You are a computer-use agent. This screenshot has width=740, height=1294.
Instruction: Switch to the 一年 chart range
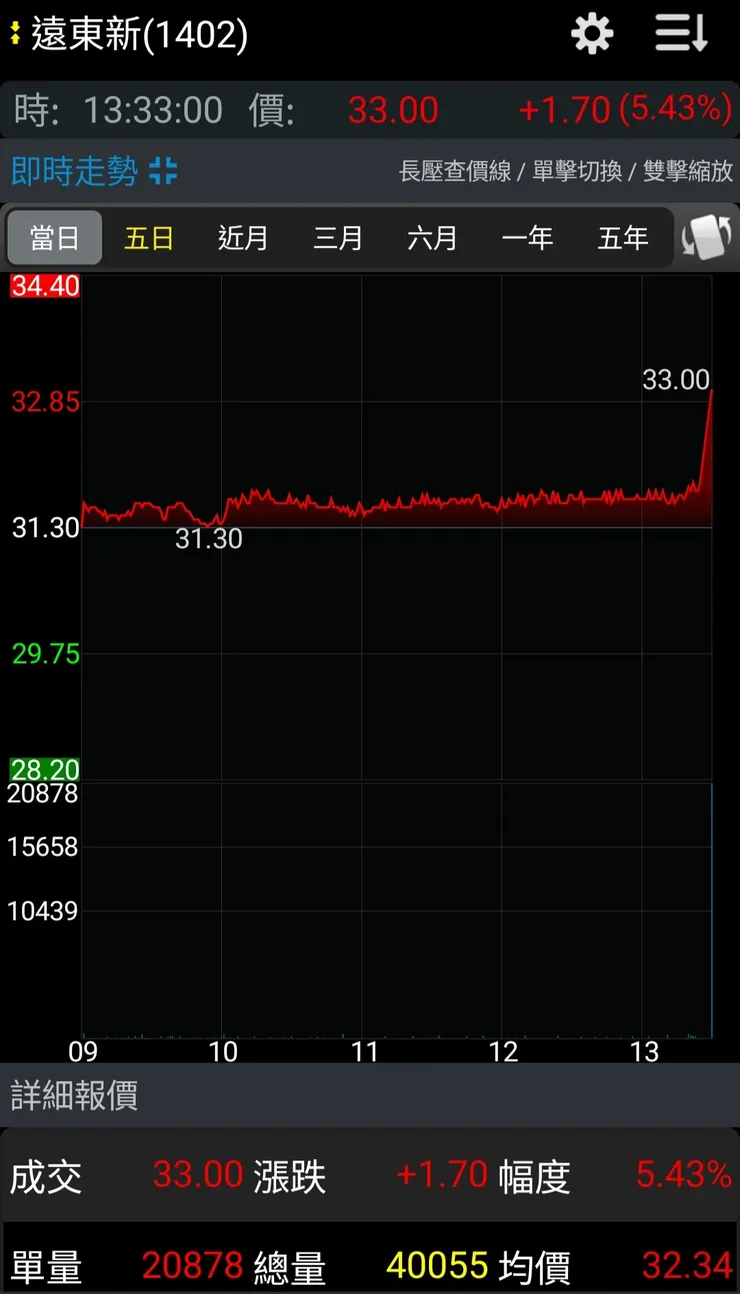click(527, 238)
